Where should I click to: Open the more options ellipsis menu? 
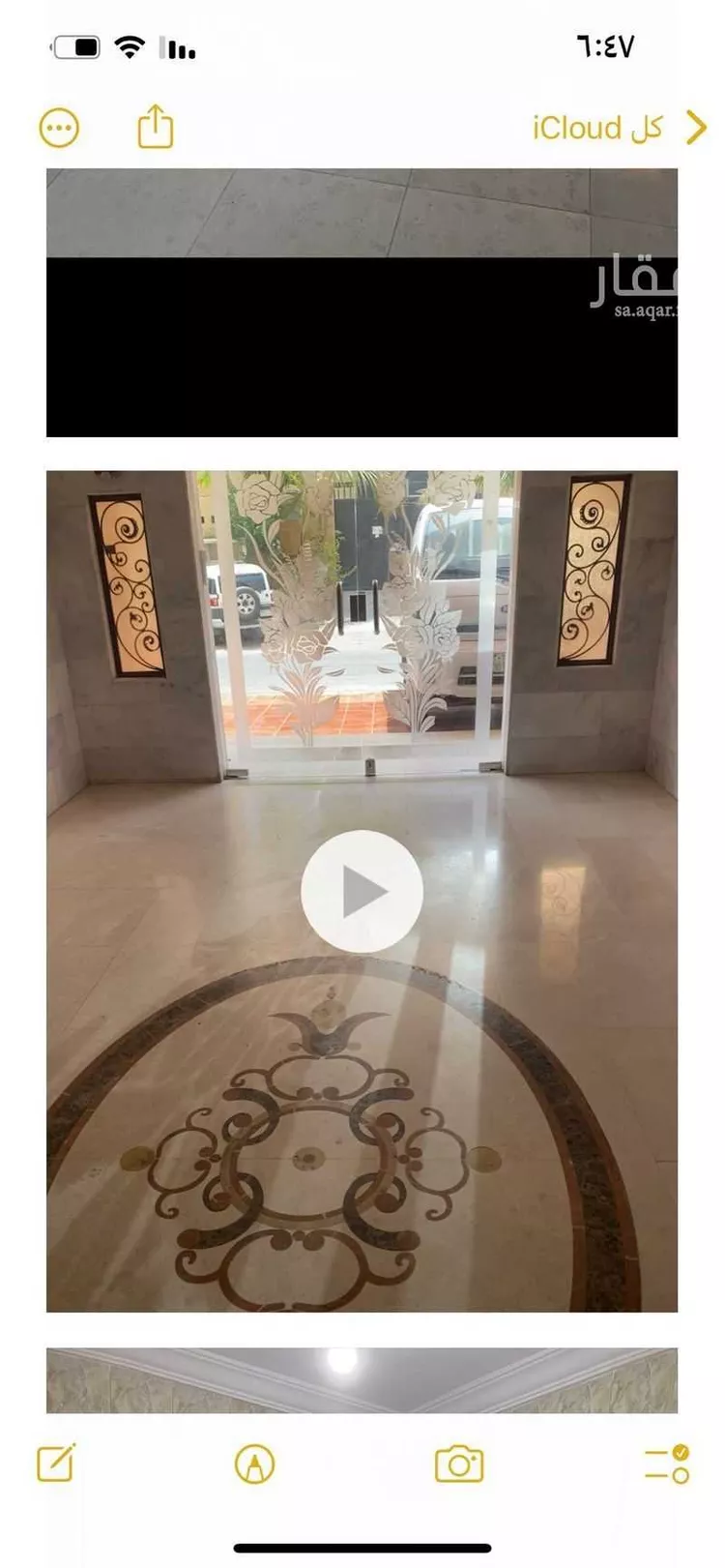59,128
